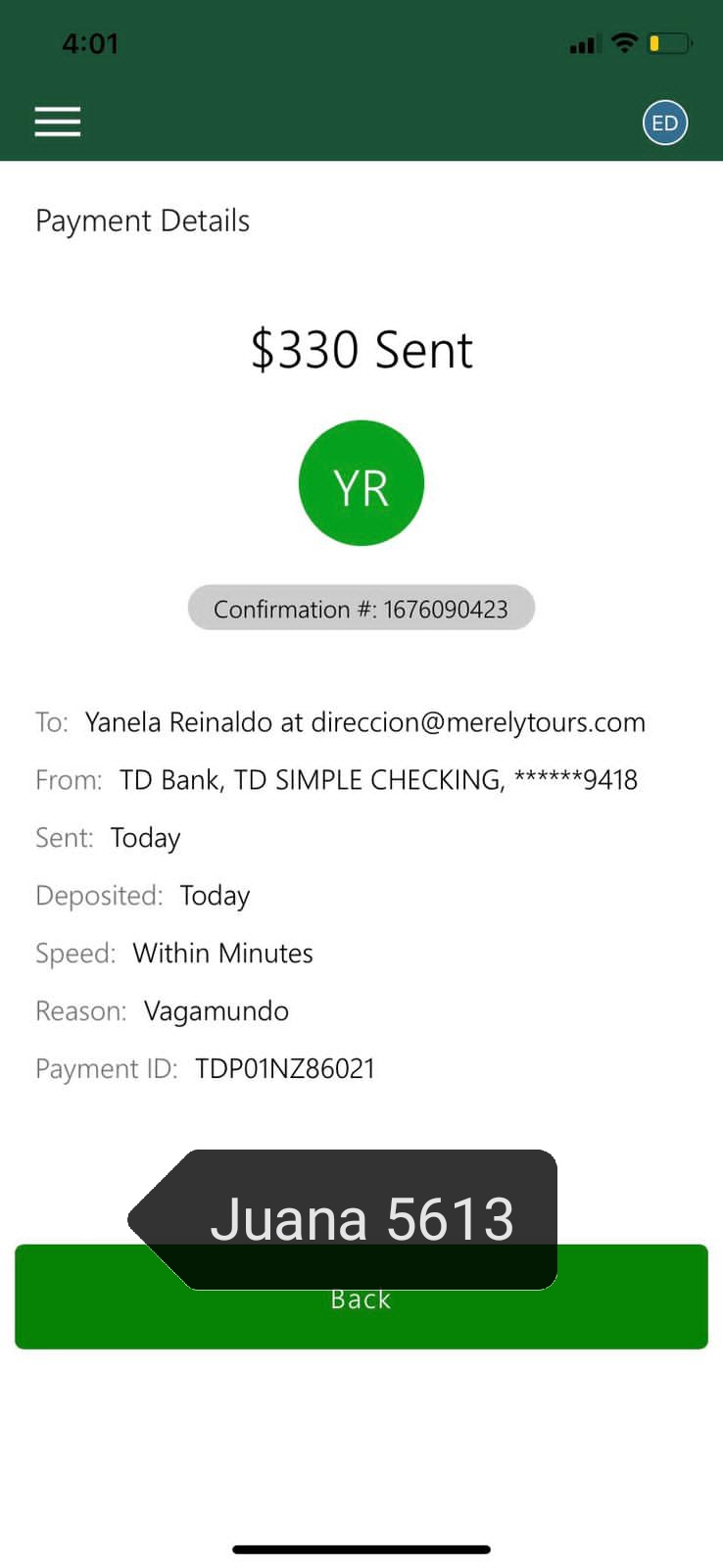The width and height of the screenshot is (723, 1568).
Task: Open the hamburger menu
Action: pos(58,122)
